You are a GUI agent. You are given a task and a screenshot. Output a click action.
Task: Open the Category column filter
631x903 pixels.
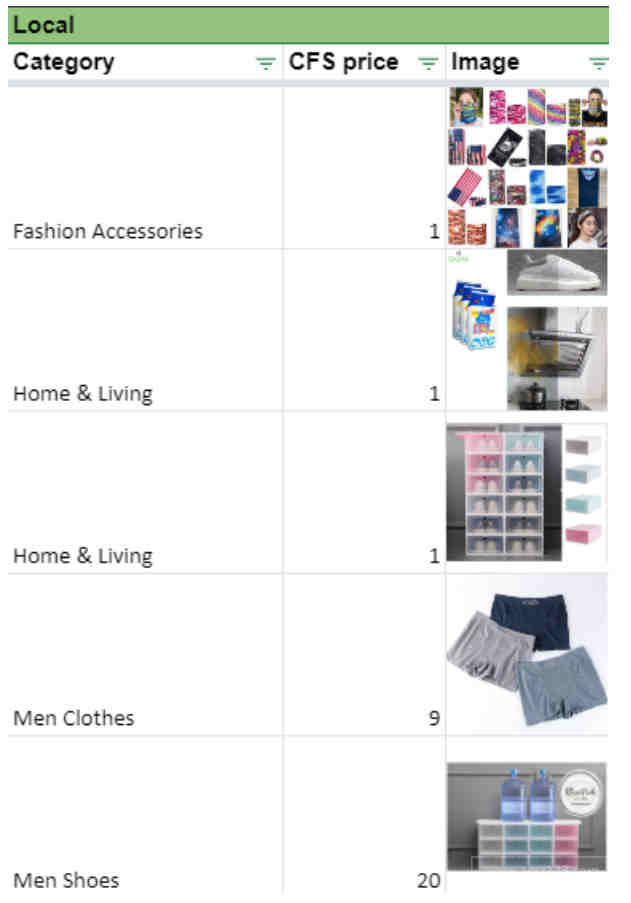pos(265,63)
